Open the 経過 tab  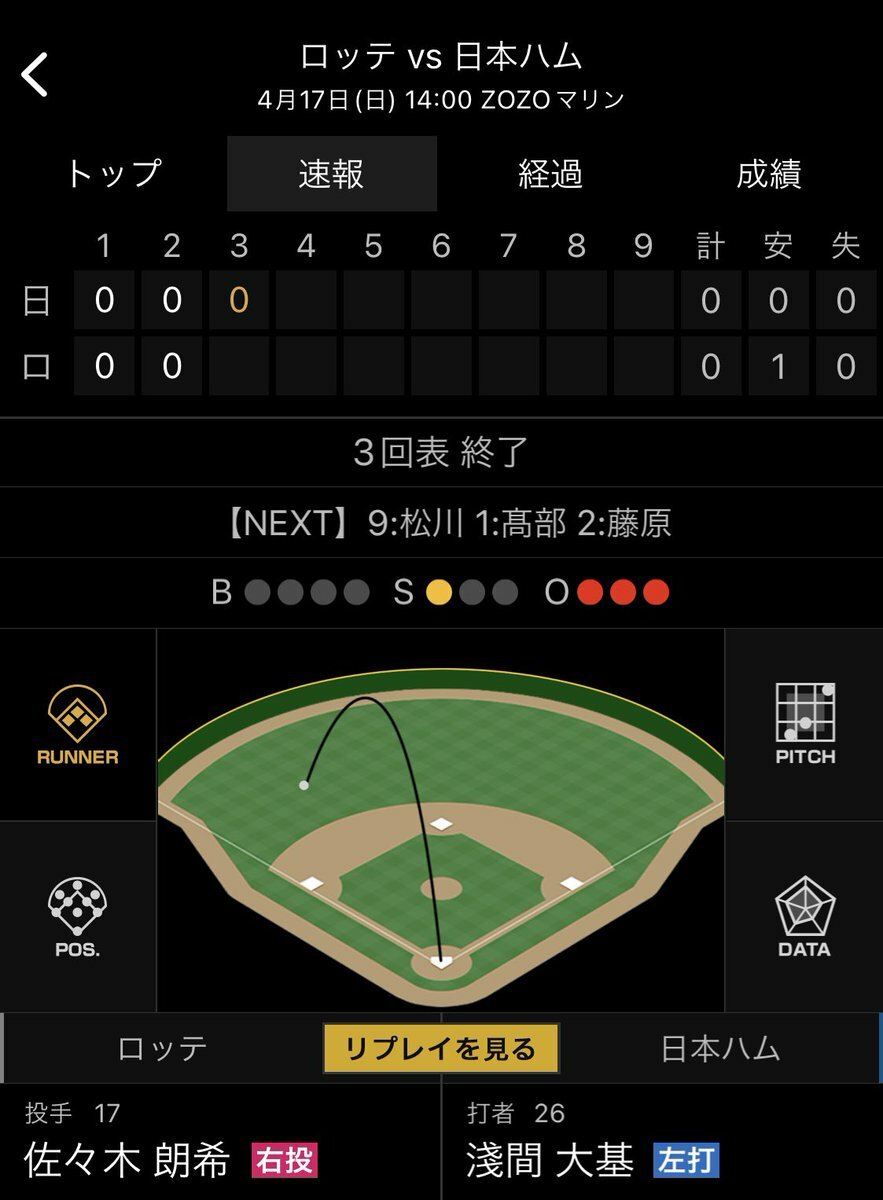coord(550,174)
